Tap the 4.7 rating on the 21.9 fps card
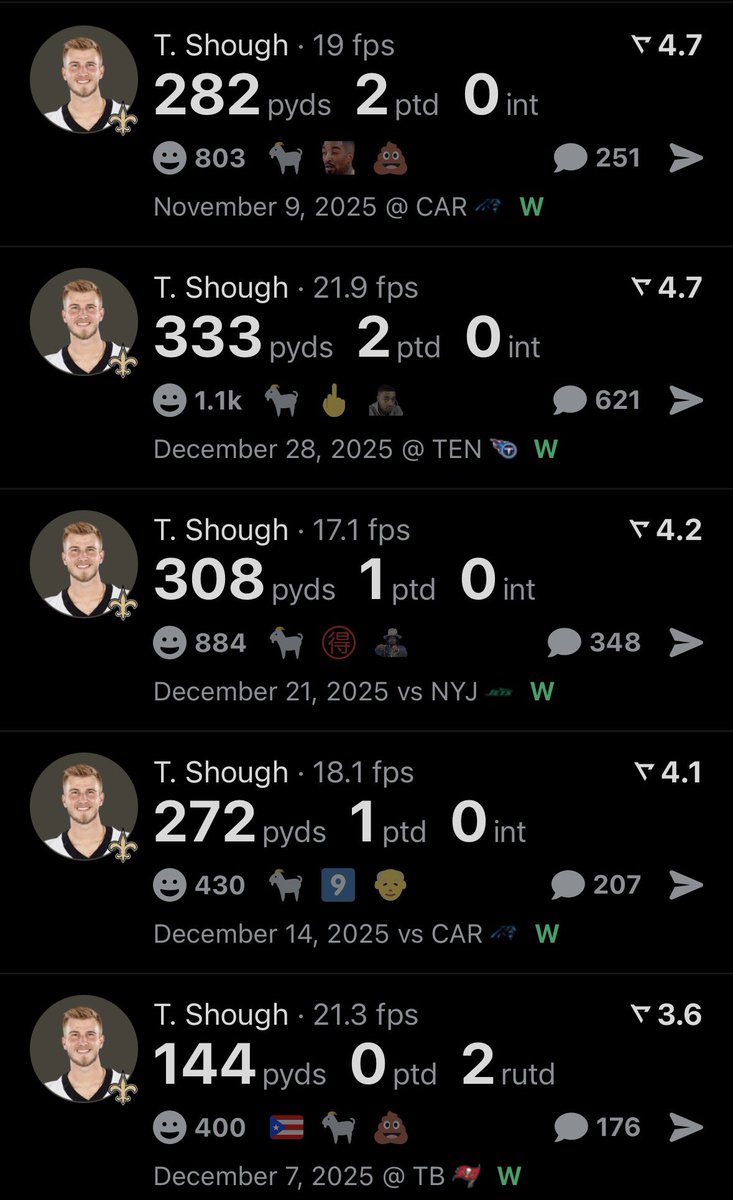The image size is (733, 1200). [667, 288]
